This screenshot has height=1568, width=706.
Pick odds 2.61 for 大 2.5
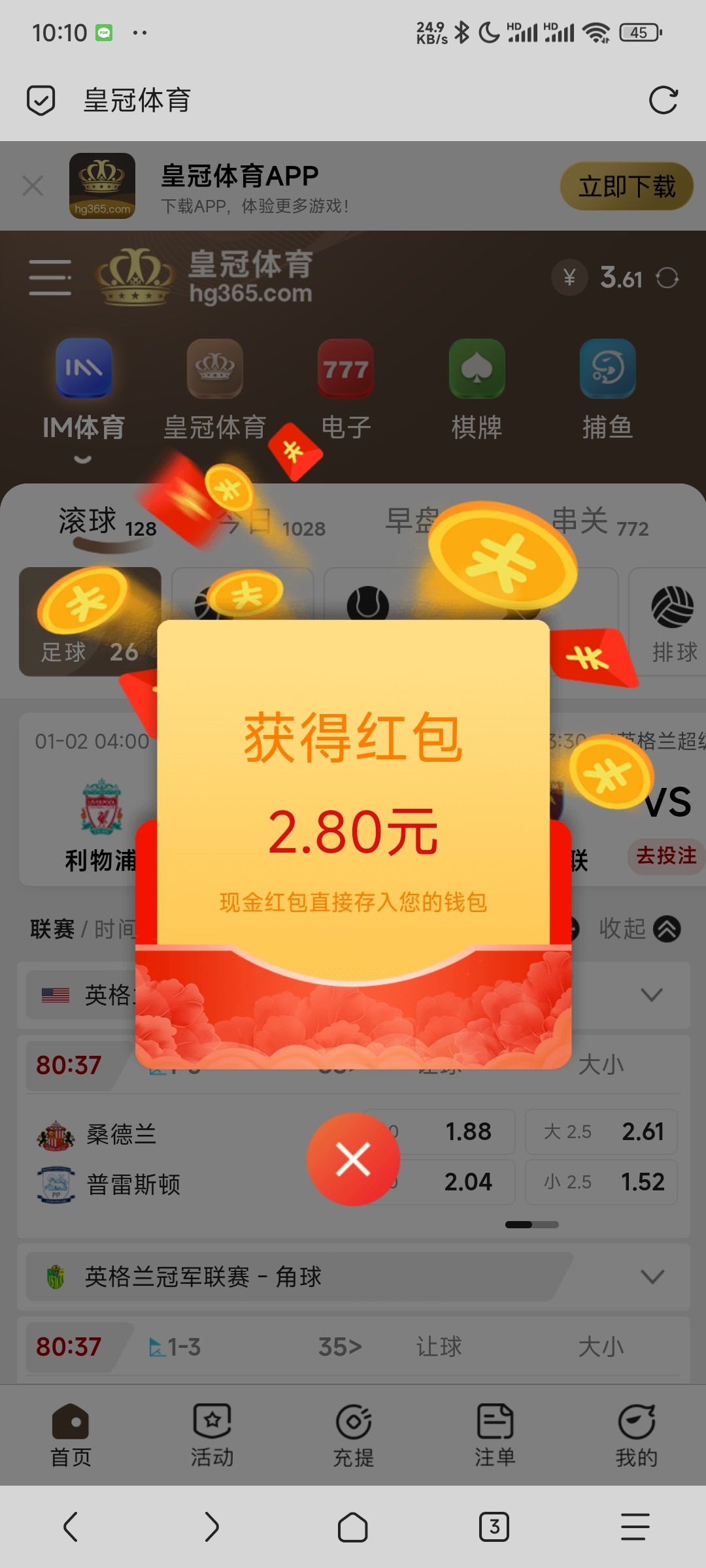click(x=601, y=1132)
